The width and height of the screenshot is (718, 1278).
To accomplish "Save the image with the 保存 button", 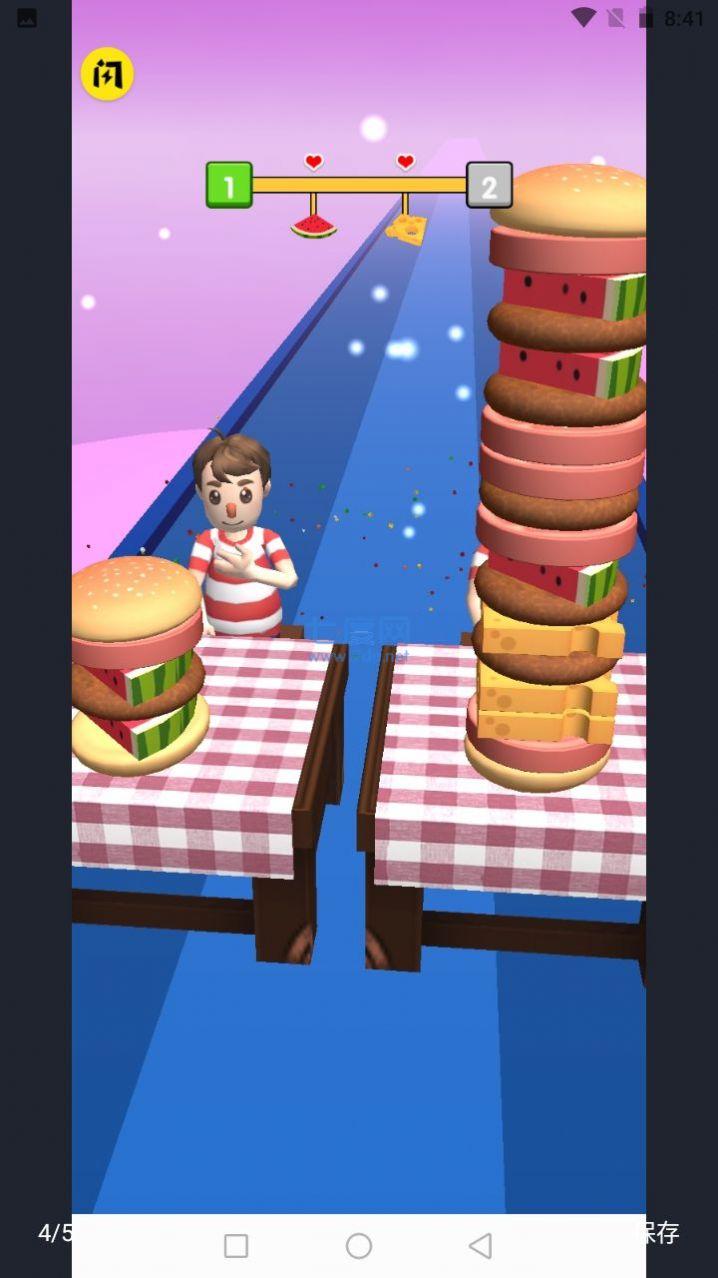I will coord(664,1233).
